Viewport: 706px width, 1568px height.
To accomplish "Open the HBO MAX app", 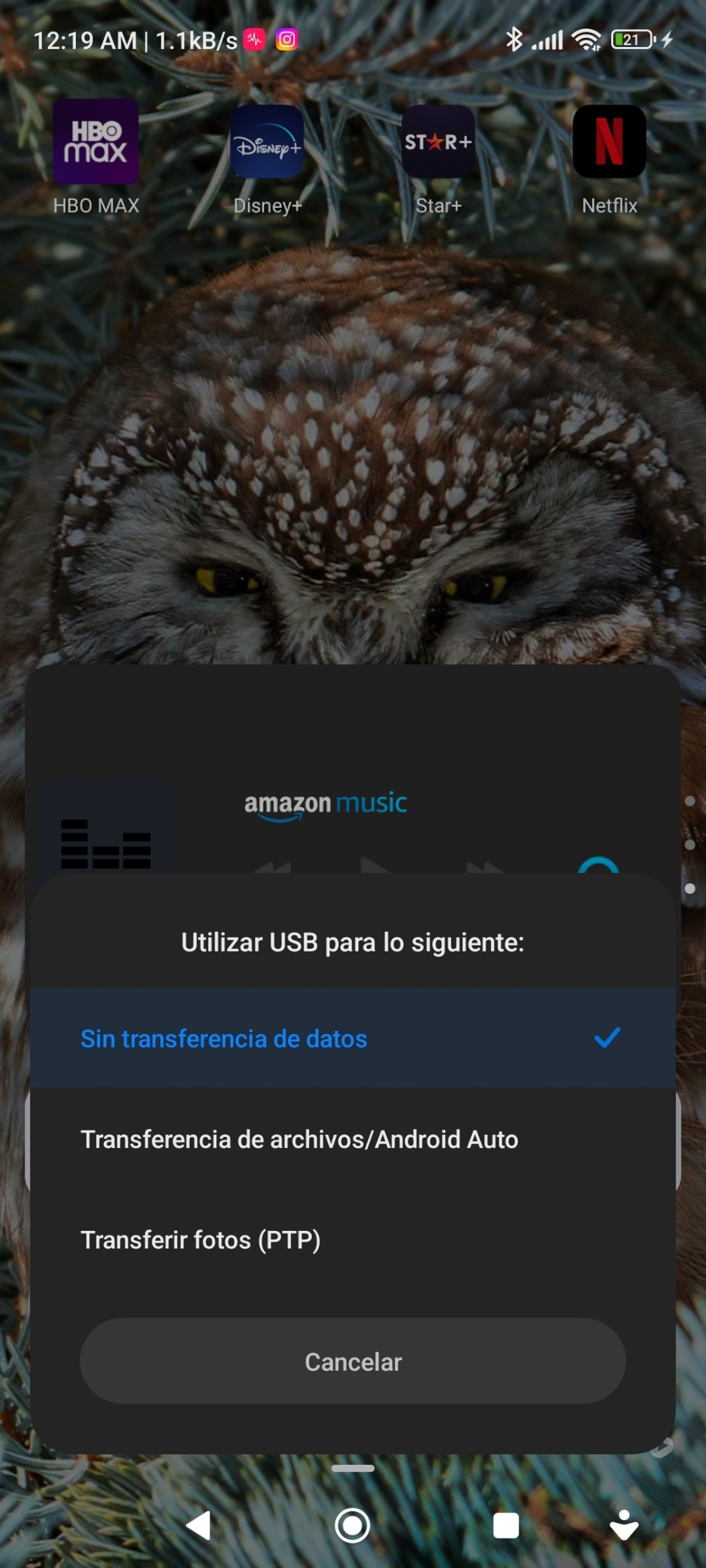I will (96, 142).
